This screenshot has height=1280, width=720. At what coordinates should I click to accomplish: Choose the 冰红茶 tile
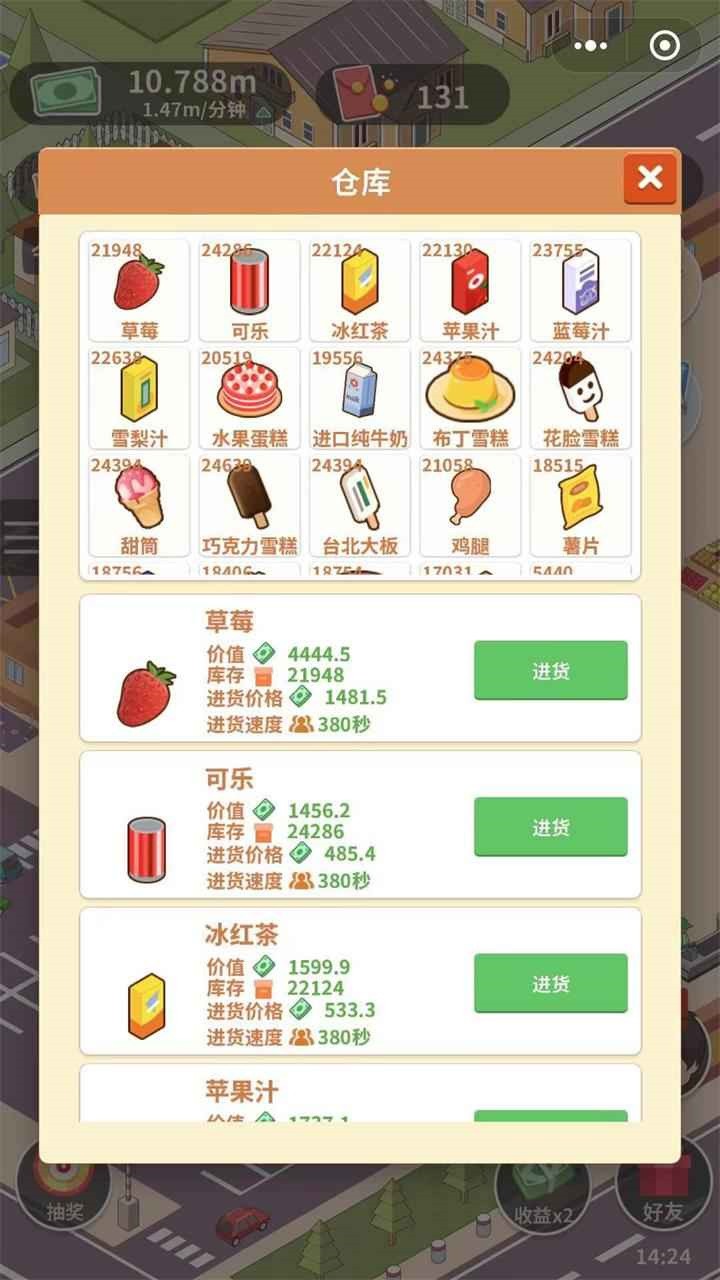(359, 290)
